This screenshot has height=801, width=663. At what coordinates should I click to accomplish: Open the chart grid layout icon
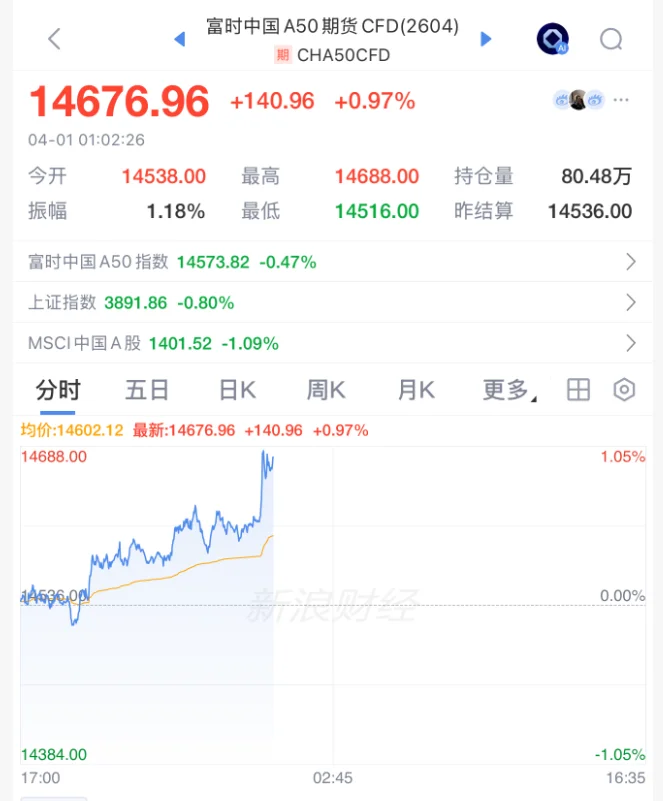(x=578, y=390)
